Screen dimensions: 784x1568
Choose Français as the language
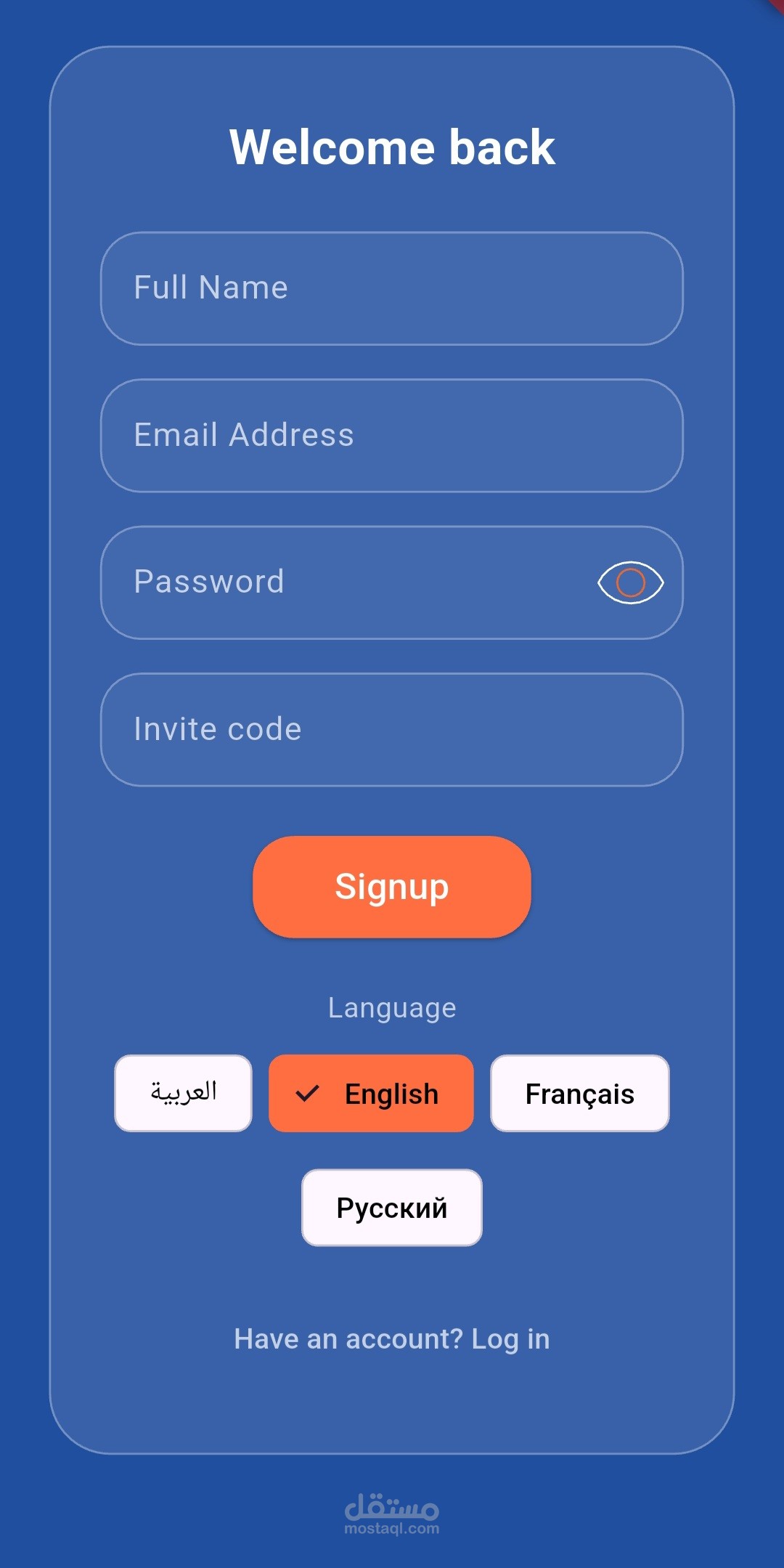coord(580,1093)
